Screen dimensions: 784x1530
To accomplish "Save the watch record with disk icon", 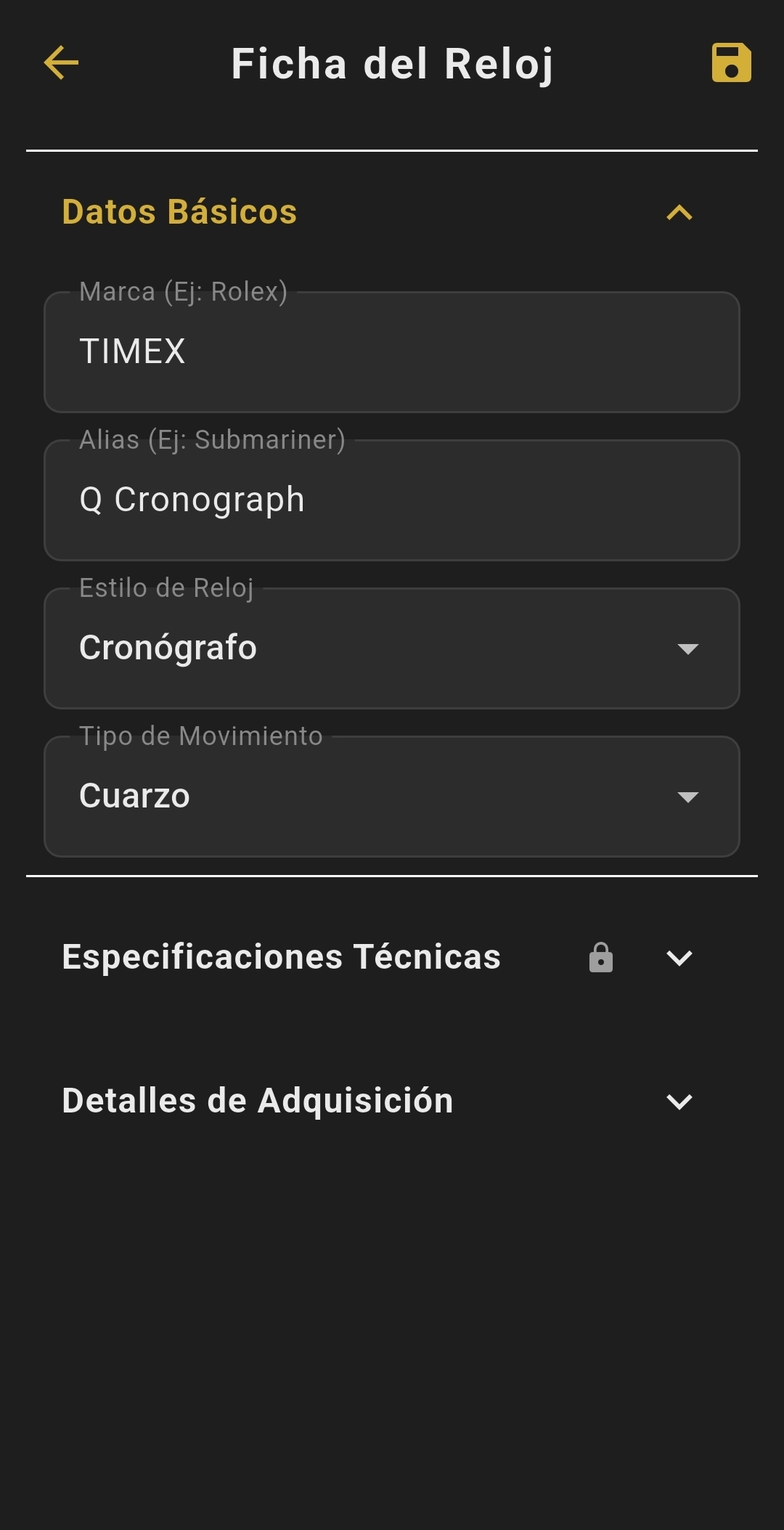I will pyautogui.click(x=731, y=63).
